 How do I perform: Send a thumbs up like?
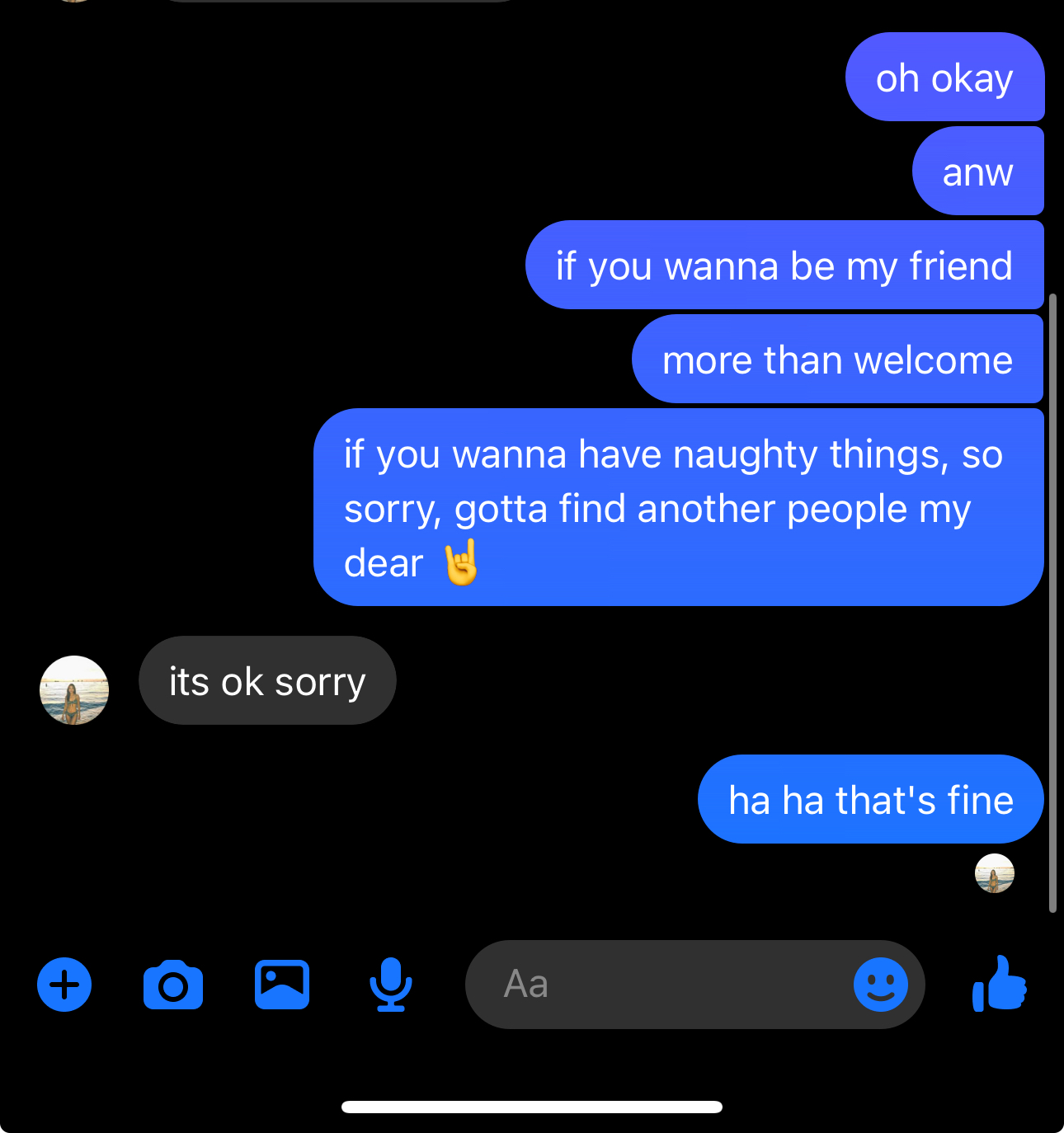(x=1000, y=984)
